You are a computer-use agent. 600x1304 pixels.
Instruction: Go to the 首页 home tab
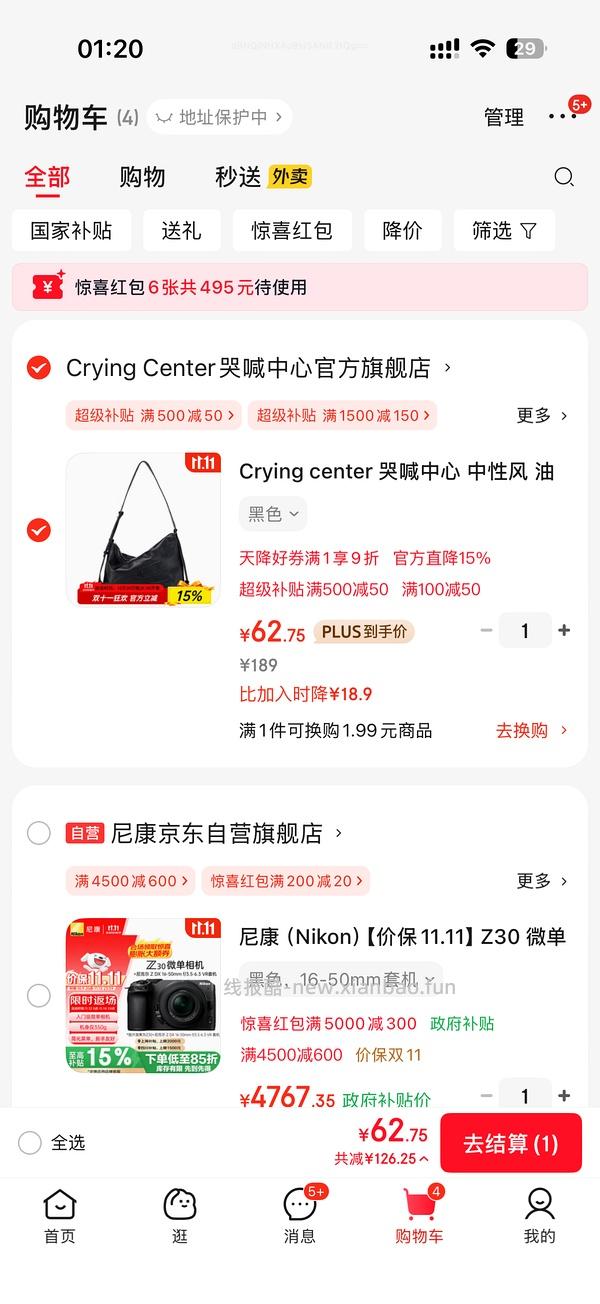tap(59, 1216)
